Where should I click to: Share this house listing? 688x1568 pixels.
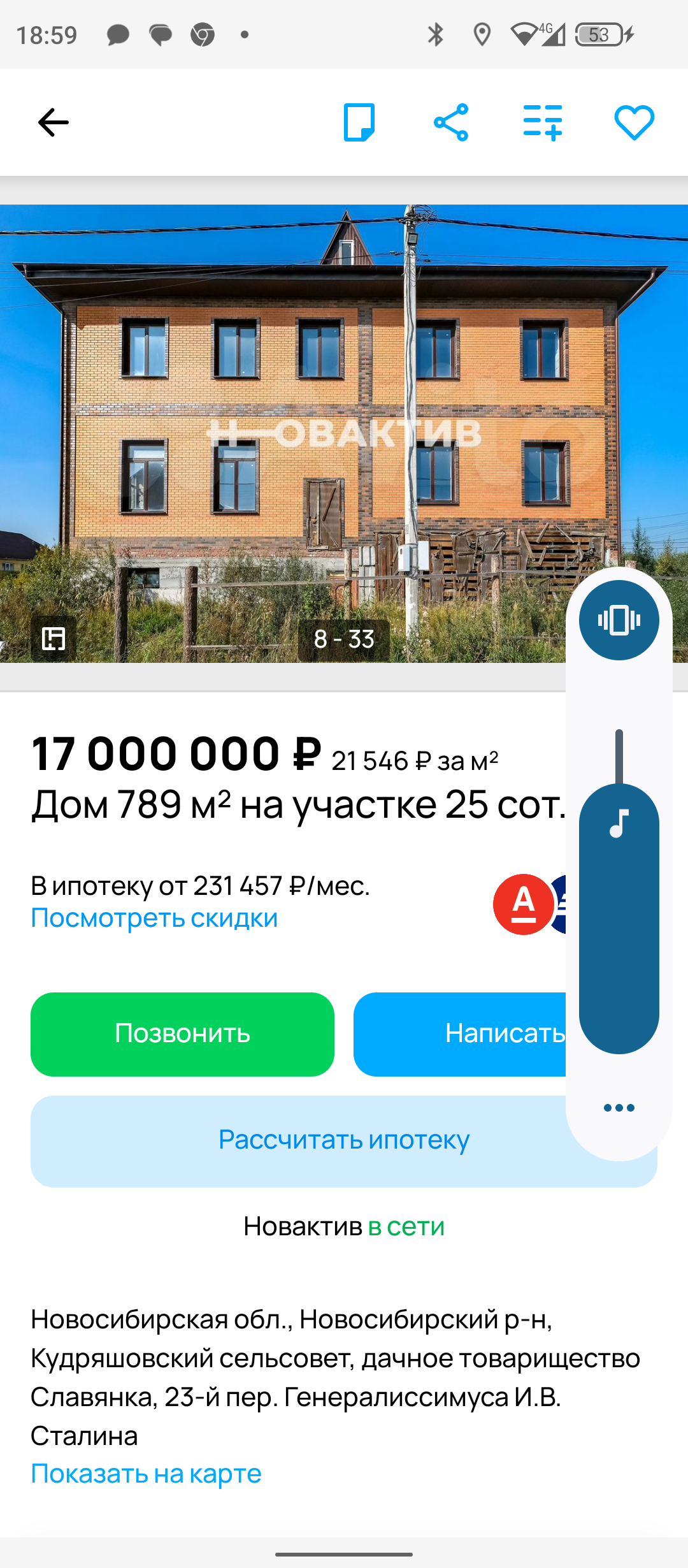pyautogui.click(x=451, y=122)
